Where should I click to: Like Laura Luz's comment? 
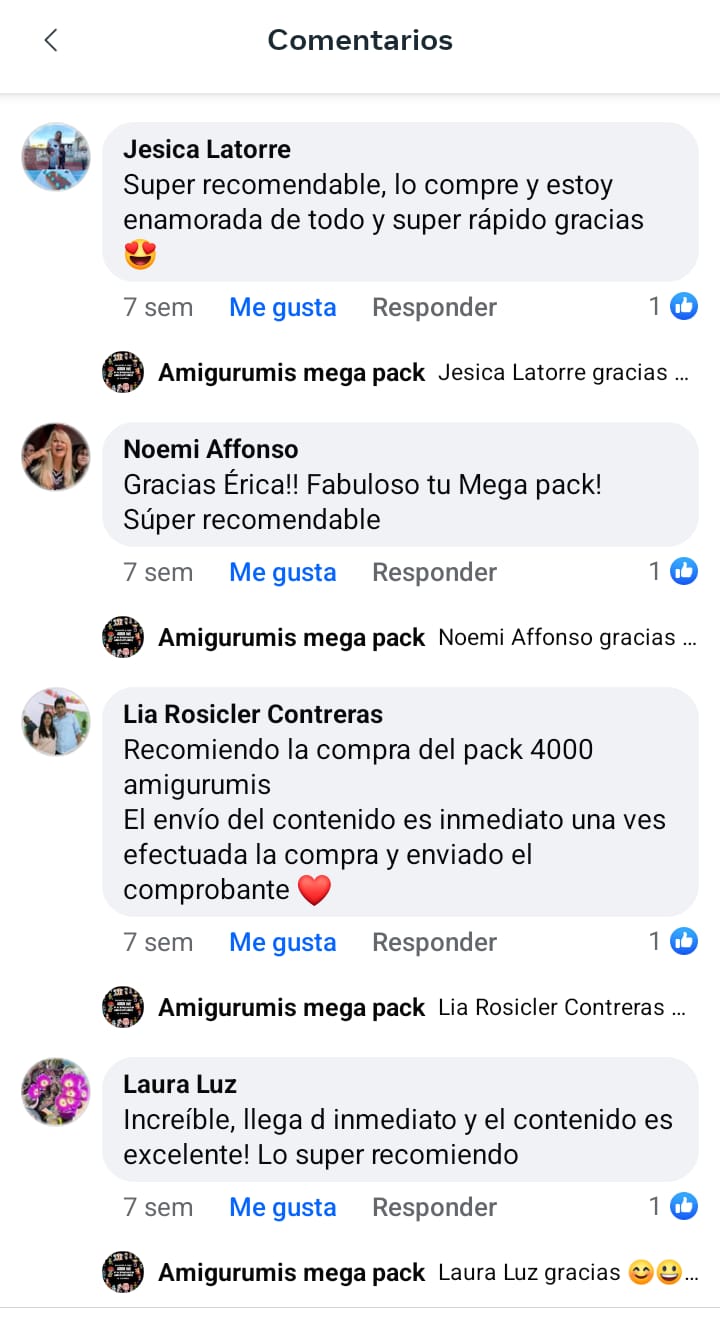coord(282,1207)
